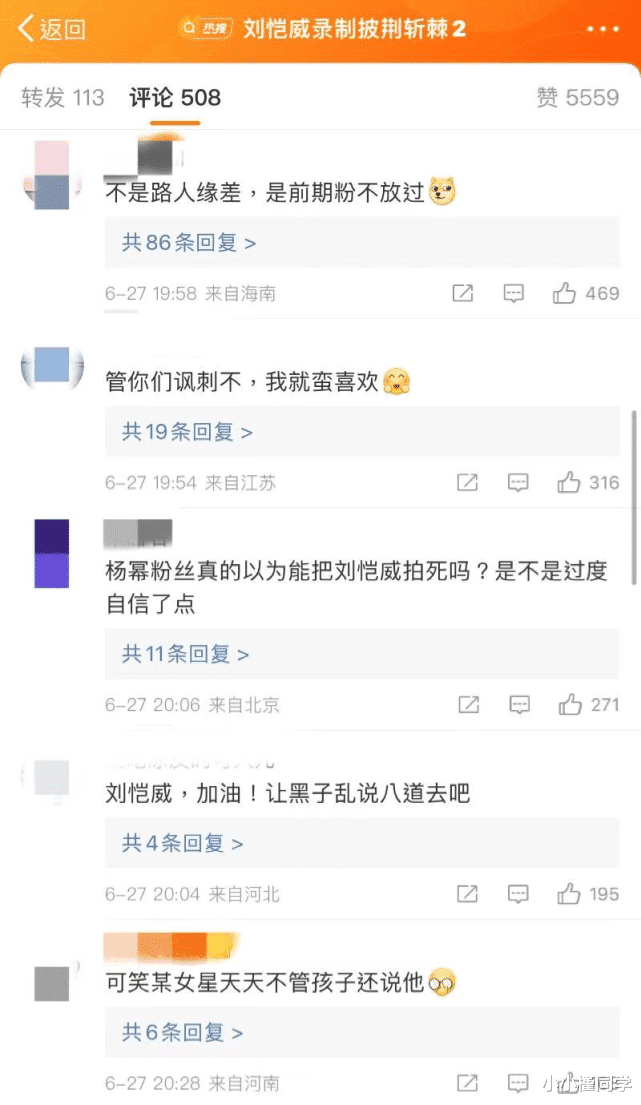The image size is (641, 1105).
Task: Reply to the comment from 海南
Action: (513, 293)
